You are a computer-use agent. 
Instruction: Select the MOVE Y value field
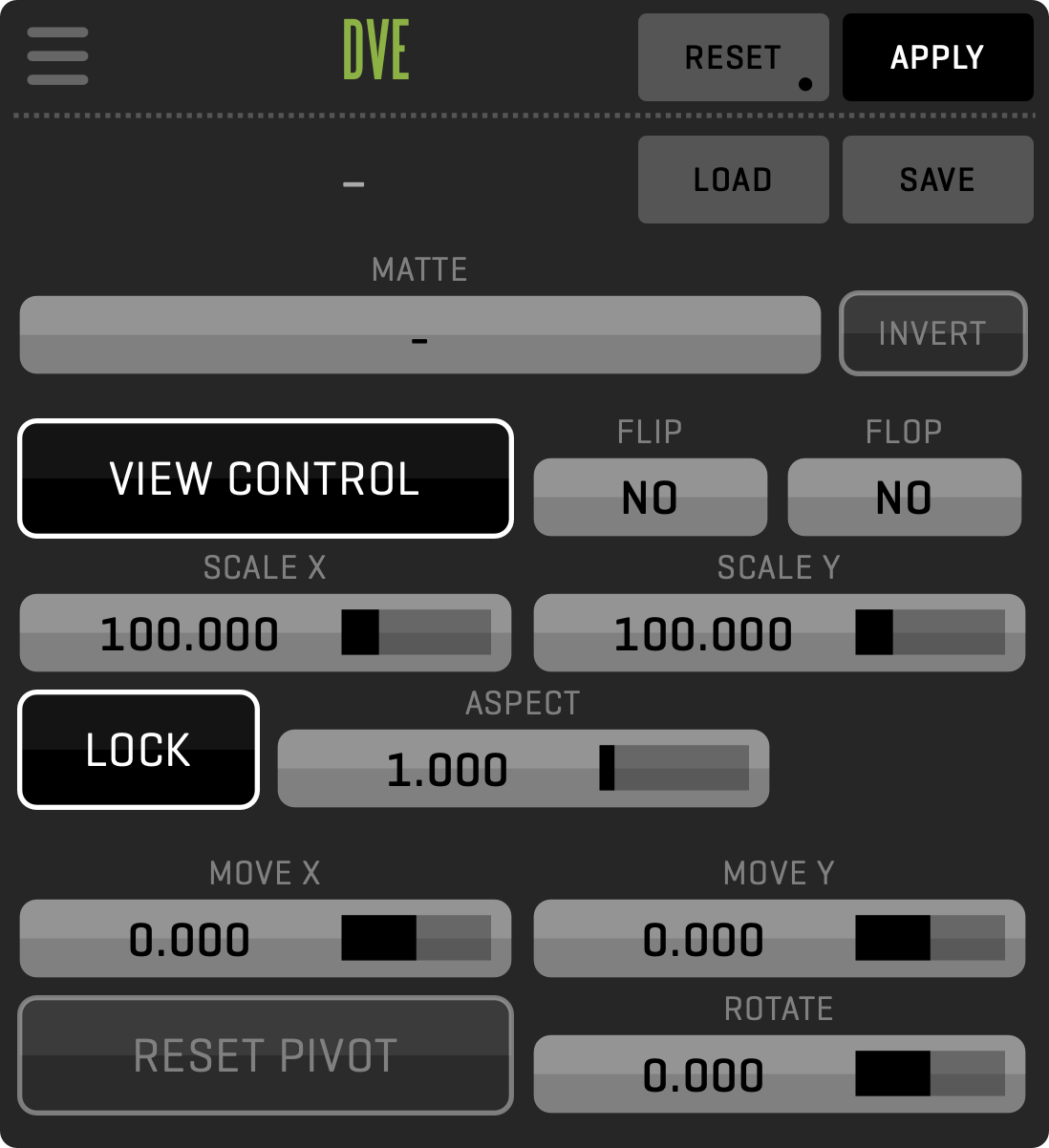pos(703,939)
